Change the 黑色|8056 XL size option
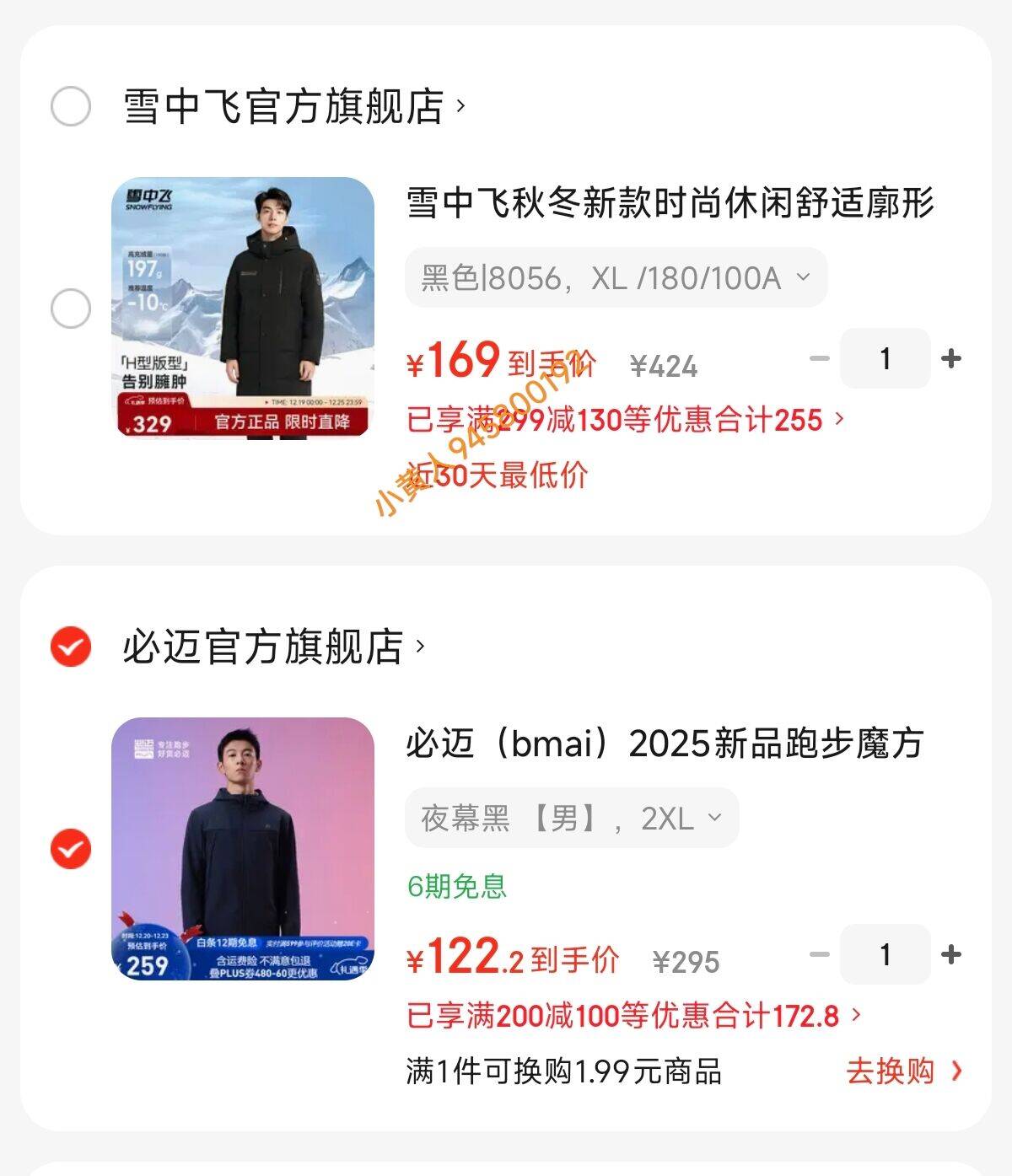 pos(616,277)
